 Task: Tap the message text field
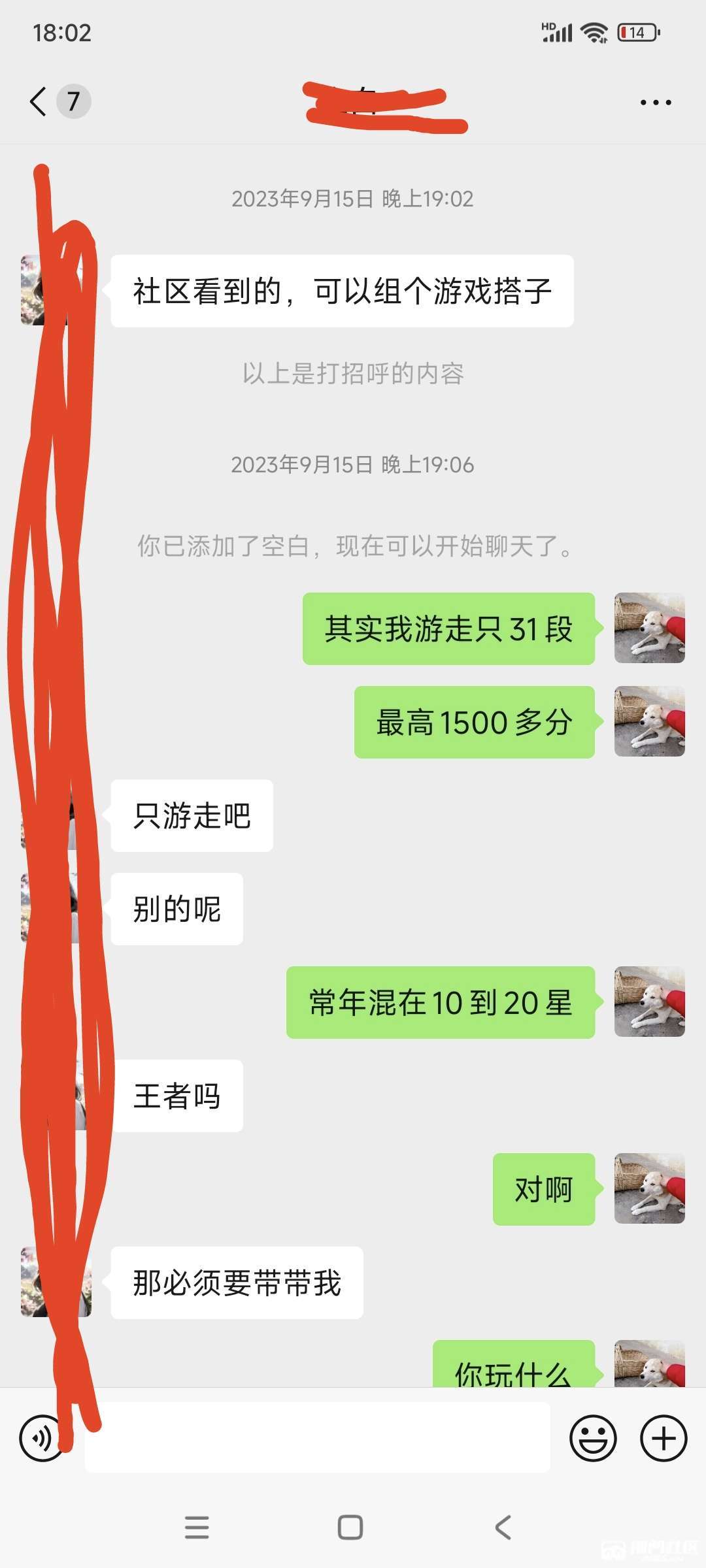point(317,1437)
